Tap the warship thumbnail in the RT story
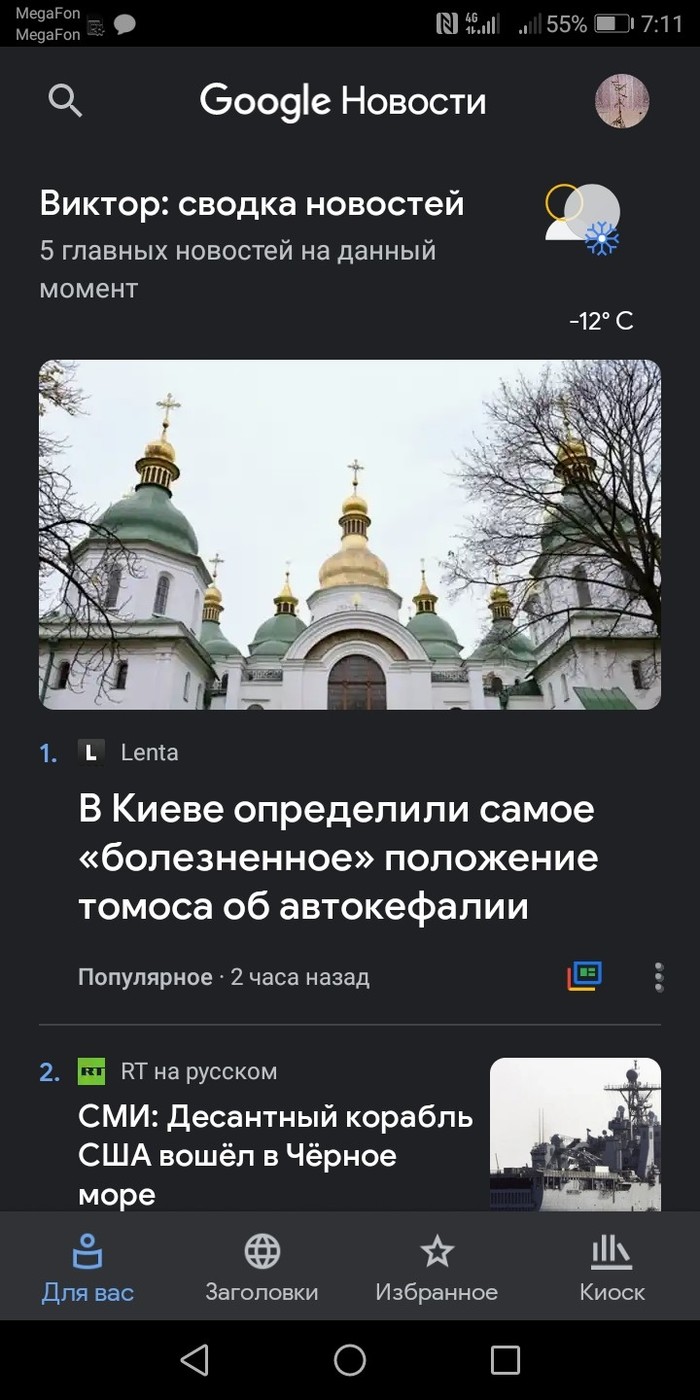This screenshot has width=700, height=1400. tap(575, 1134)
